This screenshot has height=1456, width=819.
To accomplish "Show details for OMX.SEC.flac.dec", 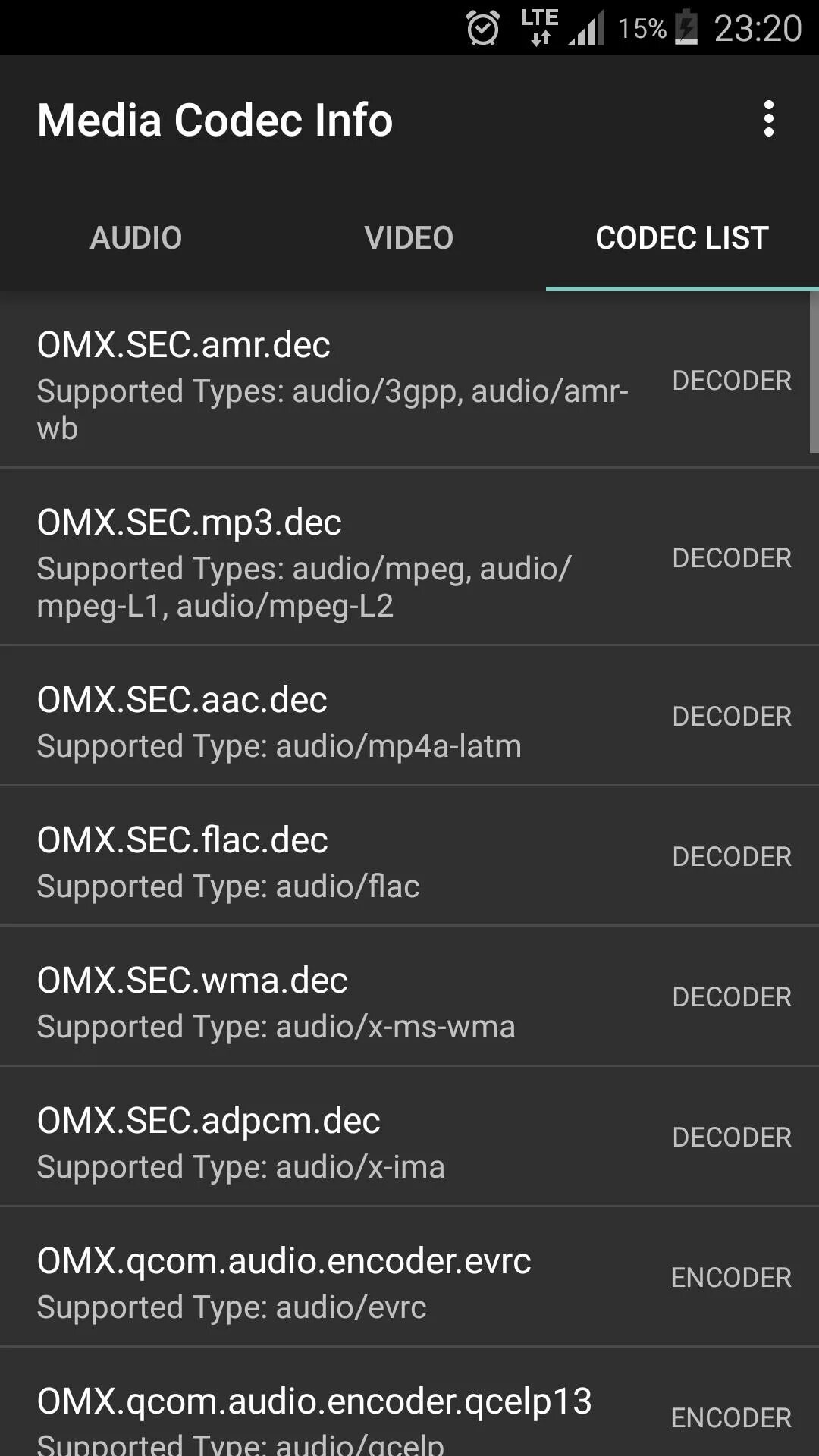I will pos(409,857).
